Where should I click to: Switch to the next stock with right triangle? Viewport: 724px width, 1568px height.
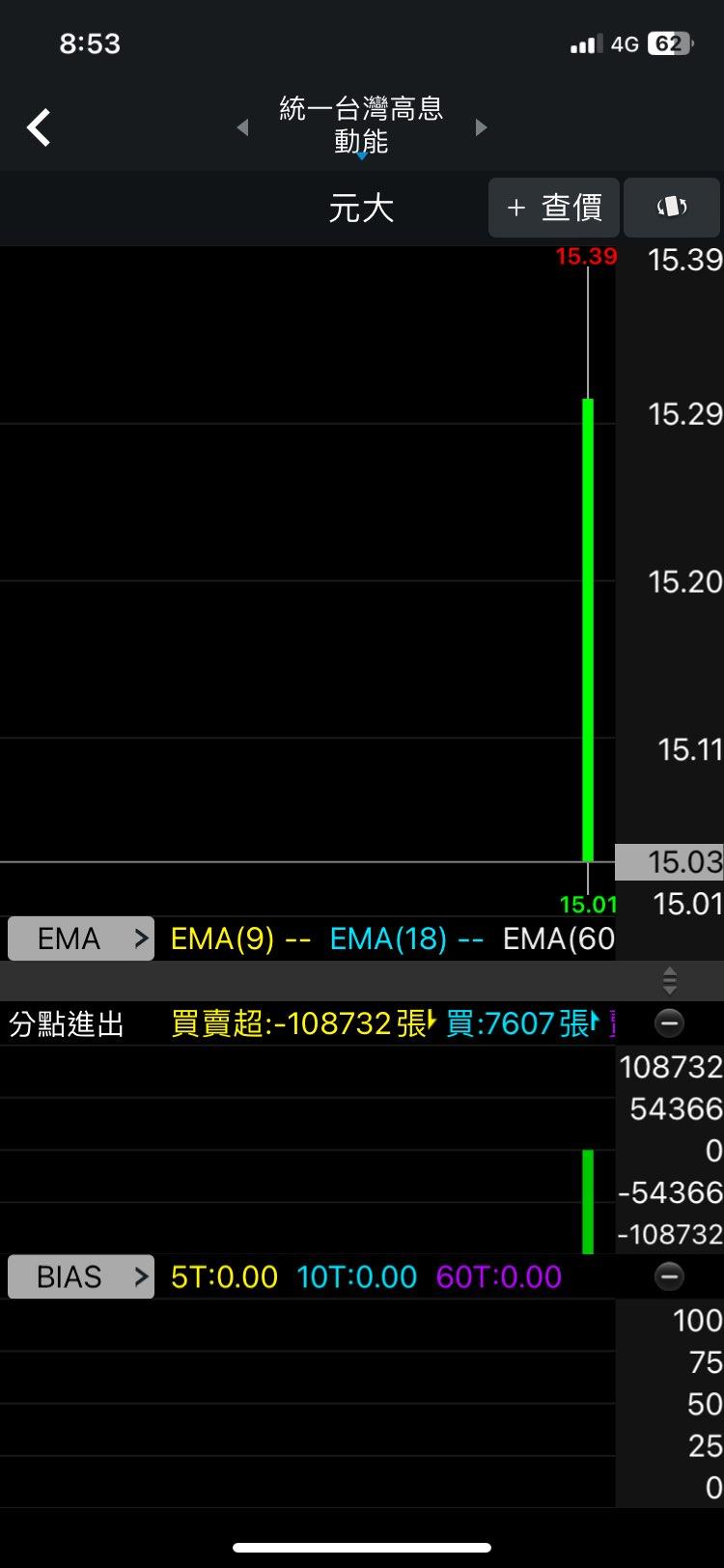pyautogui.click(x=481, y=127)
